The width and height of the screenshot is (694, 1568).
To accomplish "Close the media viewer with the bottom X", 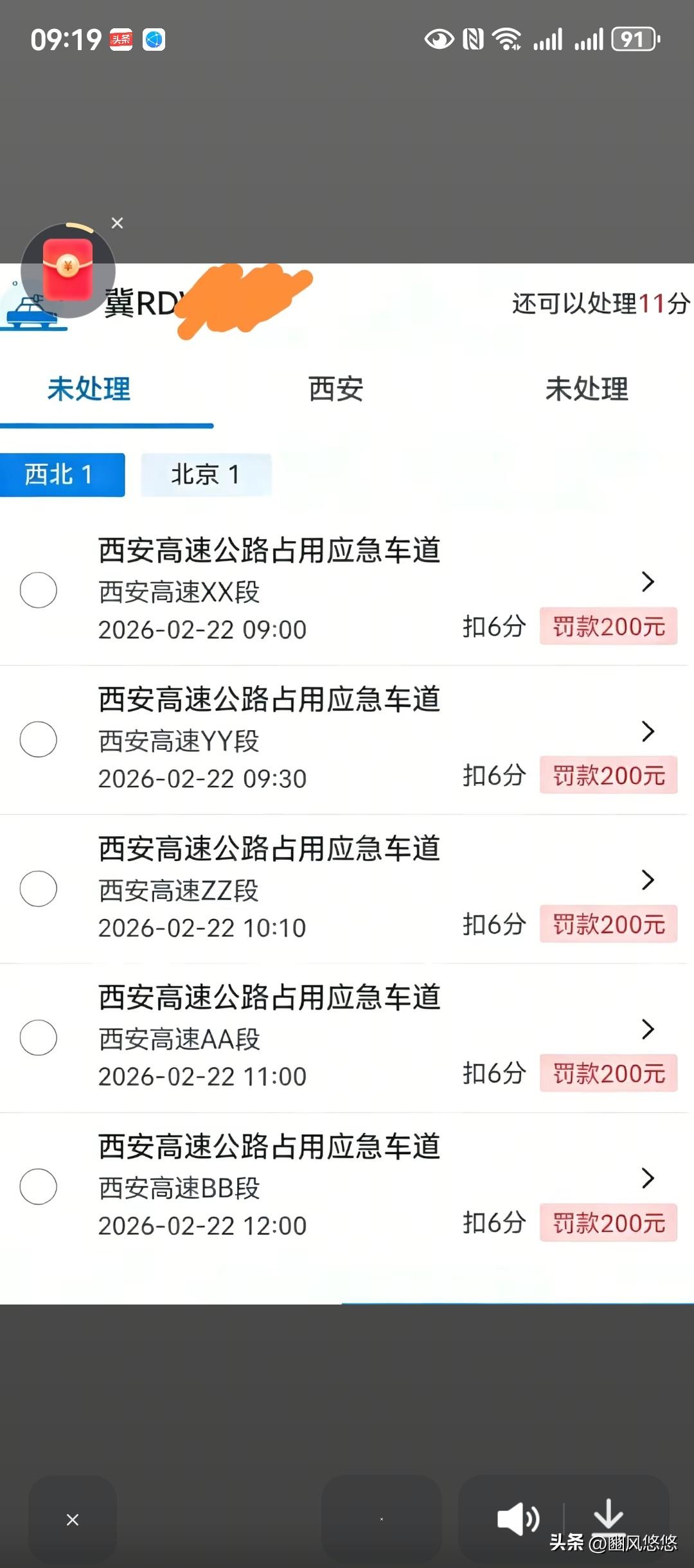I will coord(73,1519).
